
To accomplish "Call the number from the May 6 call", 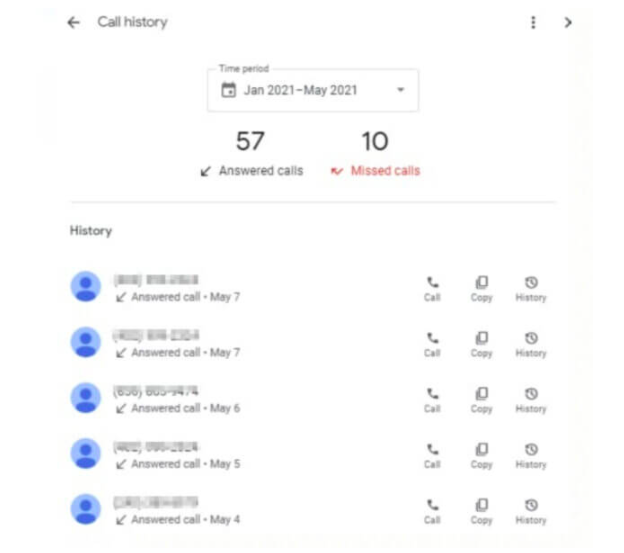I will pyautogui.click(x=432, y=399).
